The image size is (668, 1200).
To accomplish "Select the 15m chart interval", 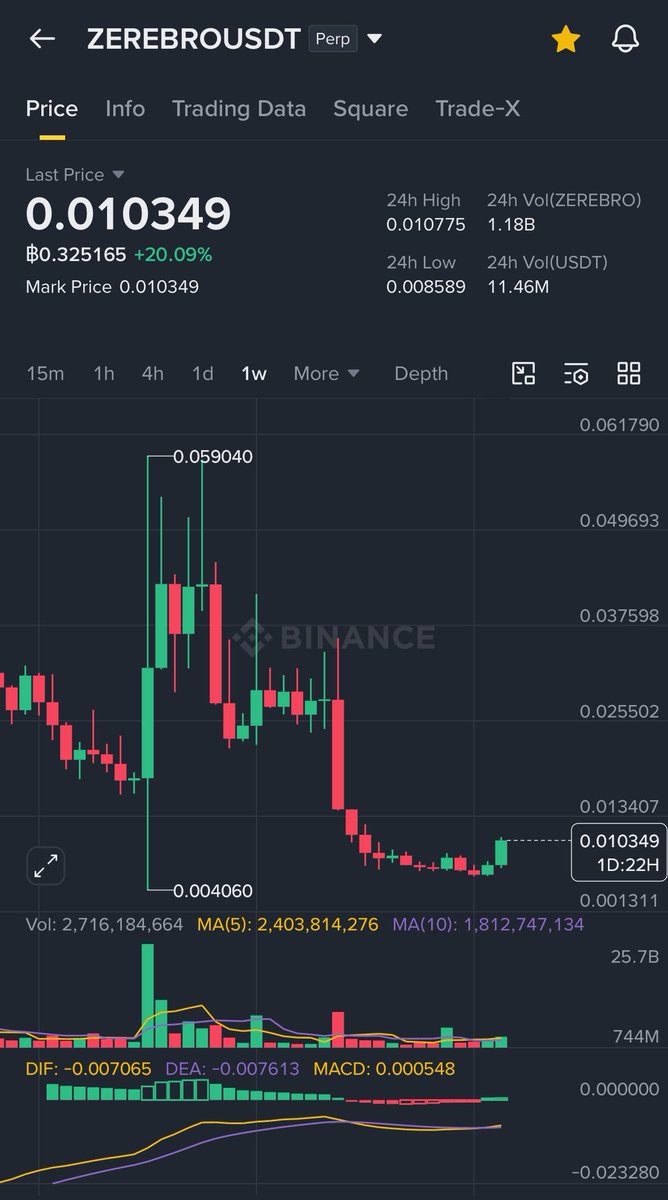I will [45, 374].
